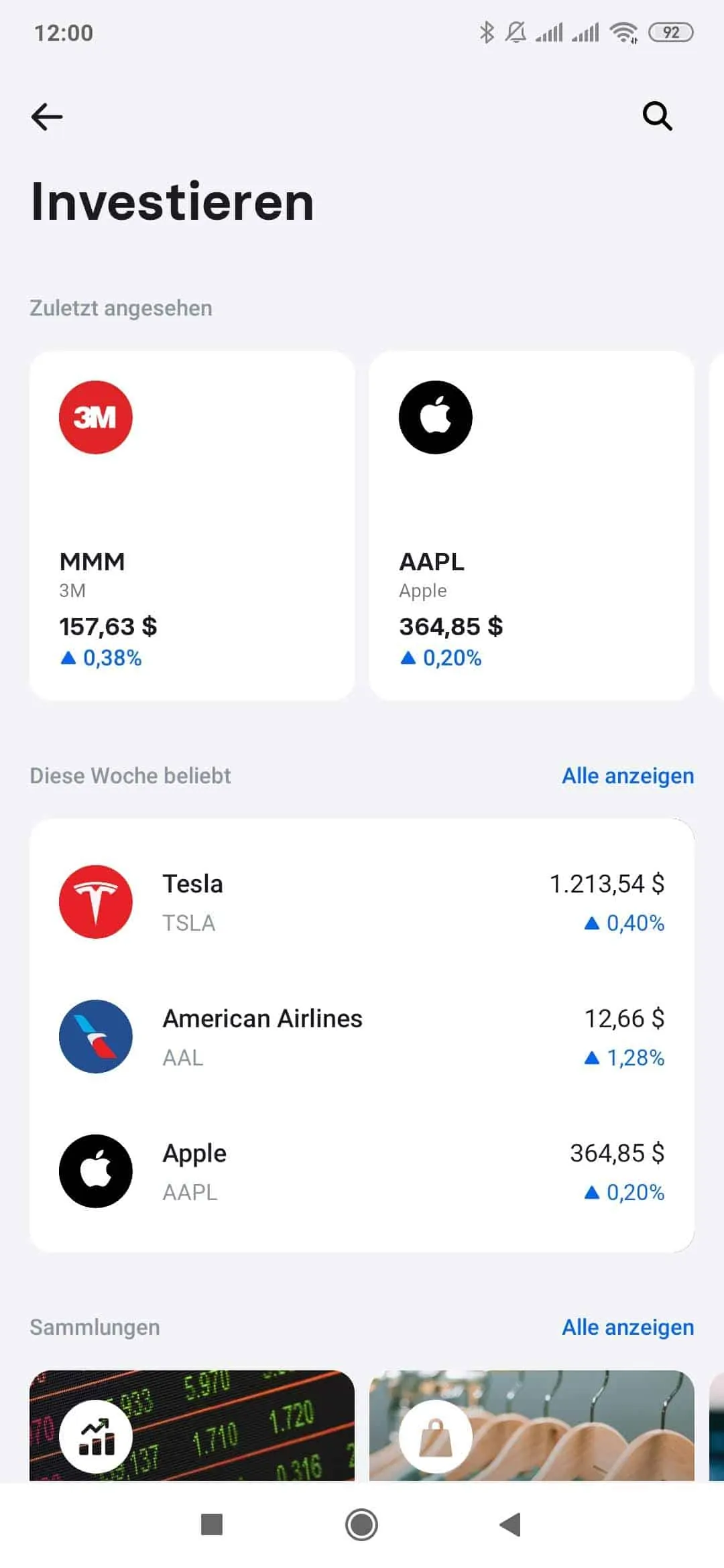Open the stock chart collection tile
This screenshot has width=724, height=1568.
(192, 1425)
